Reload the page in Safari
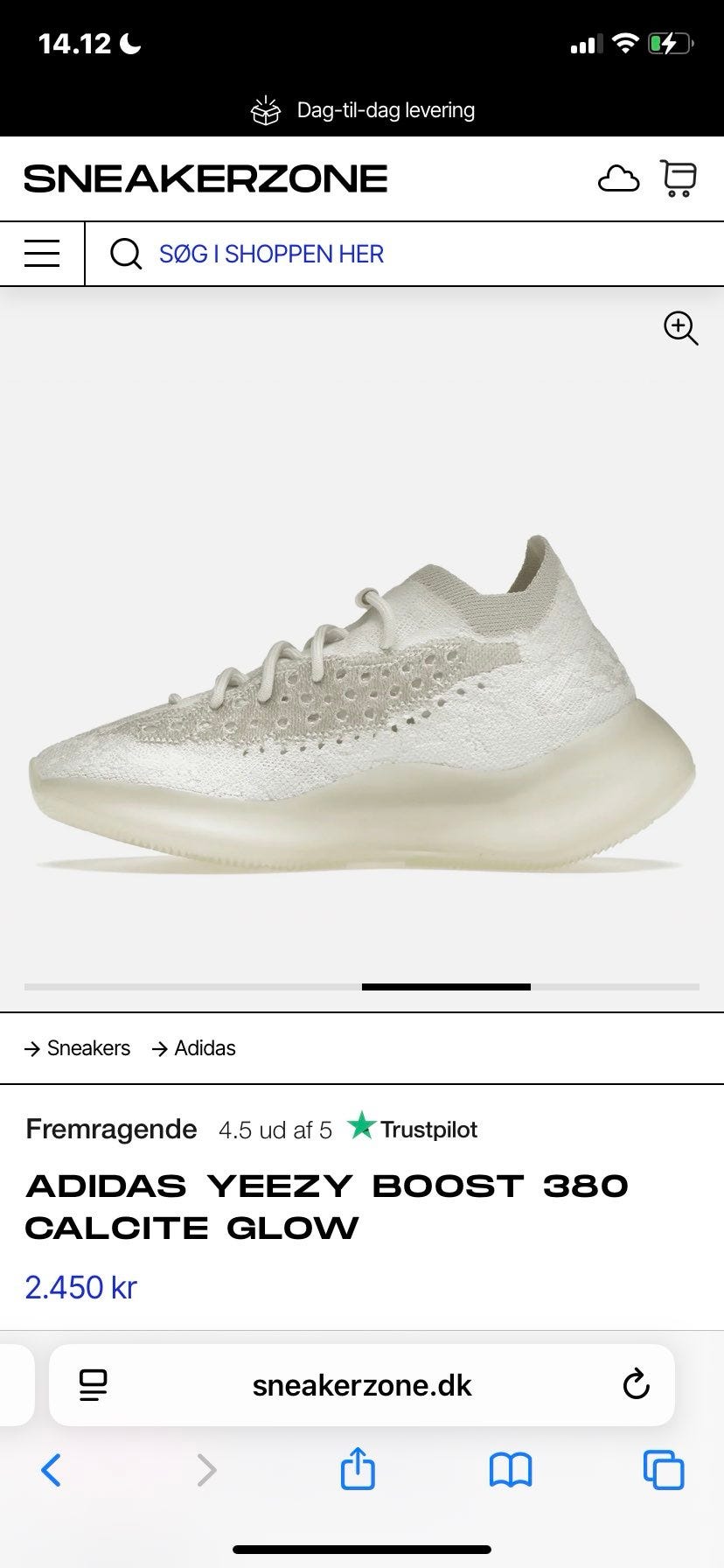Screen dimensions: 724x1568 (x=636, y=1385)
